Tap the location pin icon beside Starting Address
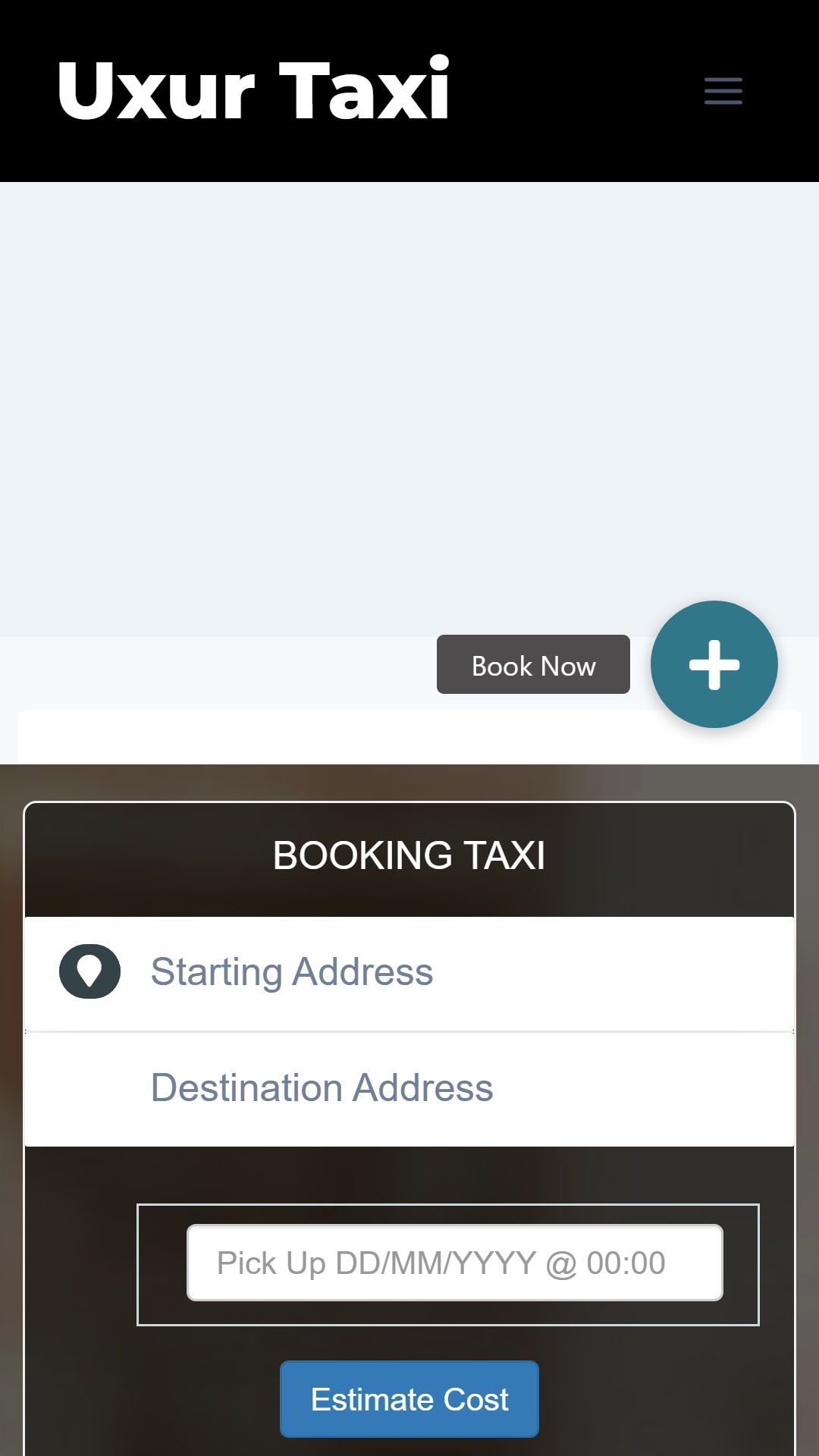 89,971
